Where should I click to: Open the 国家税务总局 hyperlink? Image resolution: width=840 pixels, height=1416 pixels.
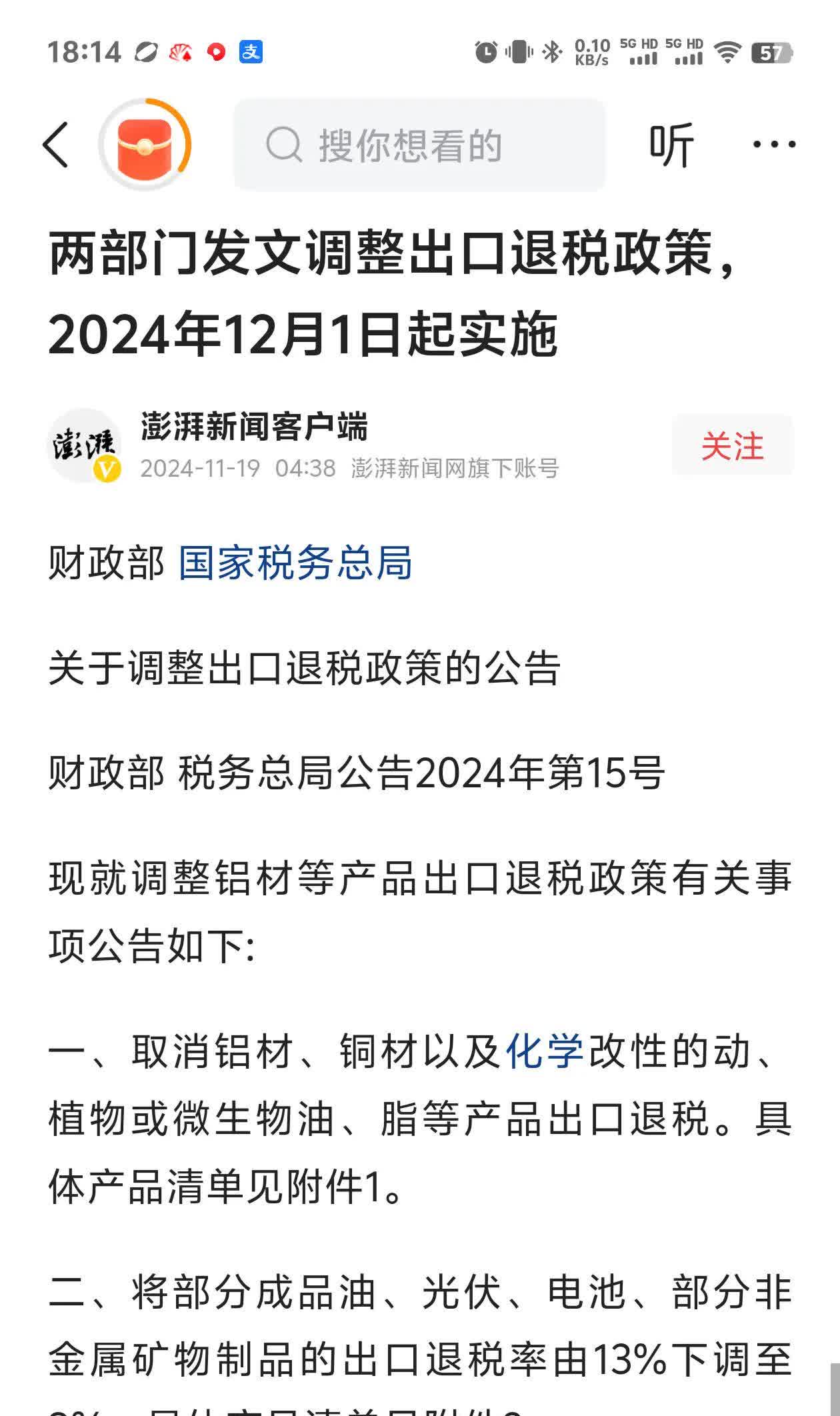tap(295, 564)
